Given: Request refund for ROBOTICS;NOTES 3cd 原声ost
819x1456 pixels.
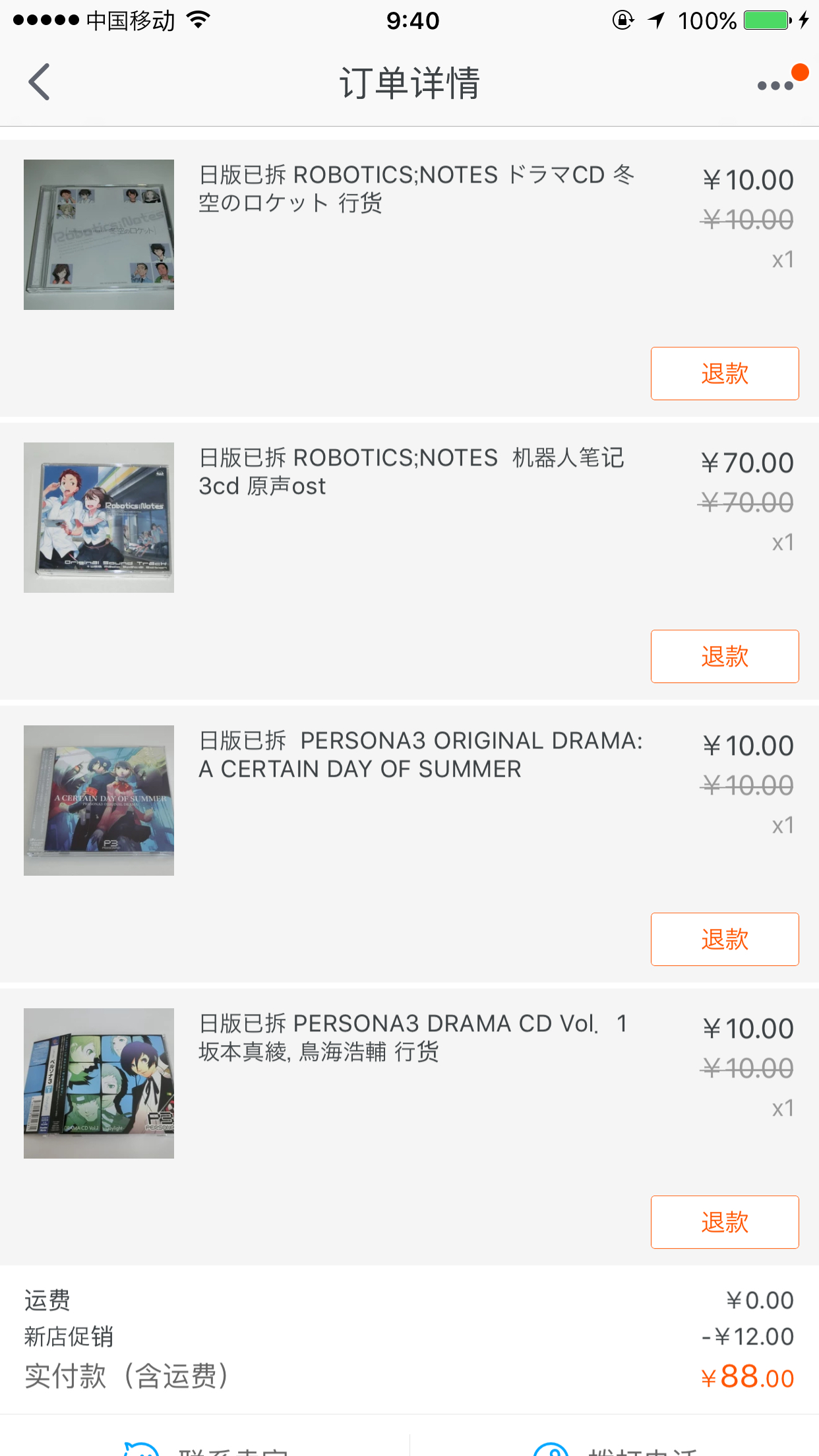Looking at the screenshot, I should coord(725,656).
